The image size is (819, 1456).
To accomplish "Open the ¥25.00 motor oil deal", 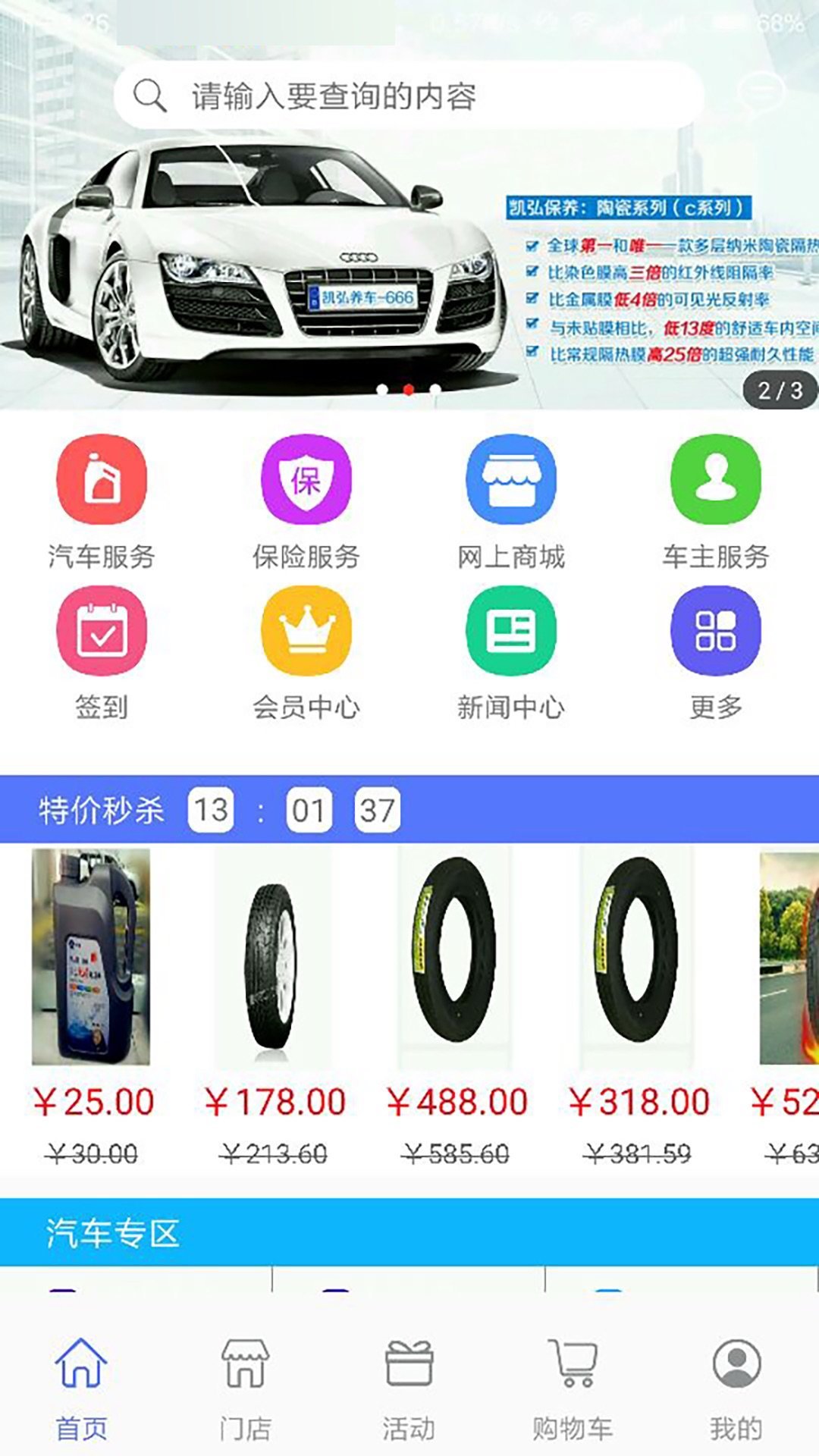I will click(x=93, y=963).
